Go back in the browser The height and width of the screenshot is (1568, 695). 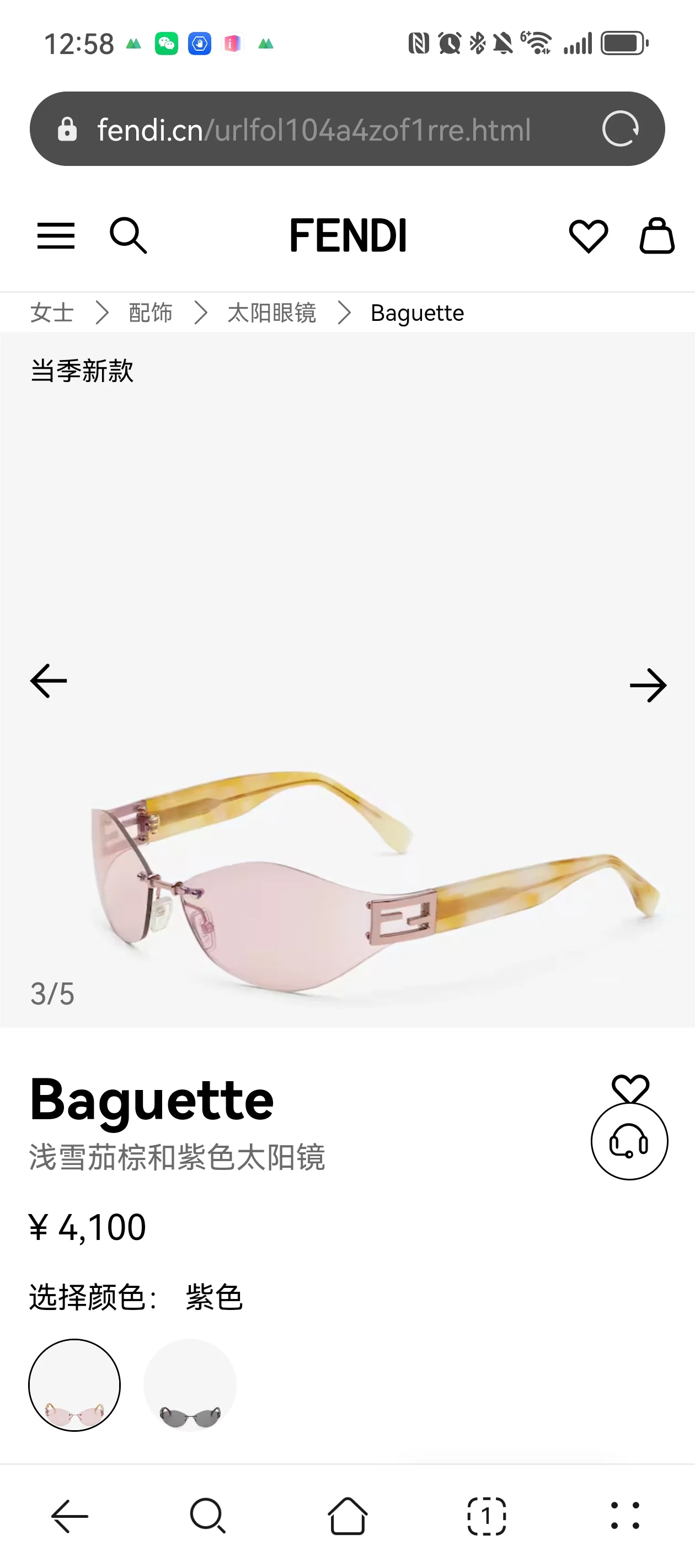69,1516
